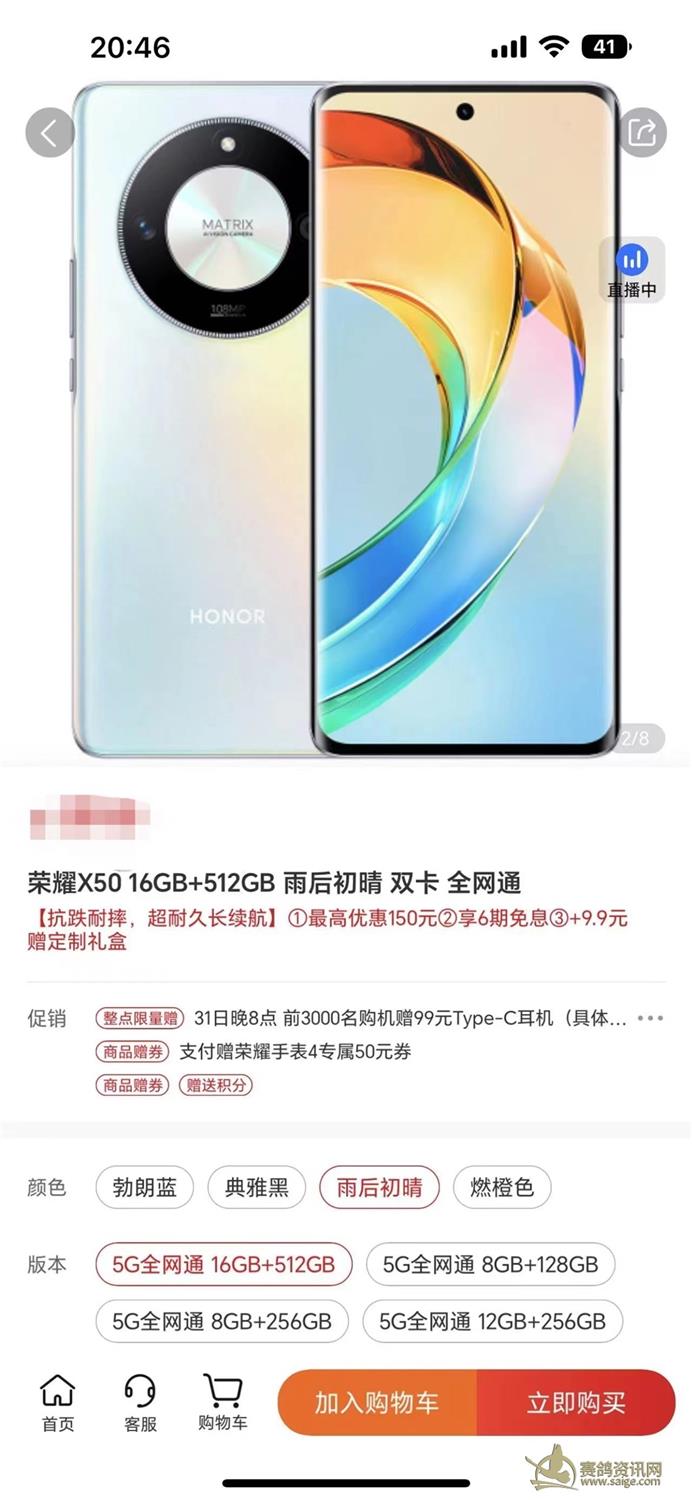The width and height of the screenshot is (692, 1500).
Task: Open the 直播中 live stream badge
Action: tap(632, 270)
